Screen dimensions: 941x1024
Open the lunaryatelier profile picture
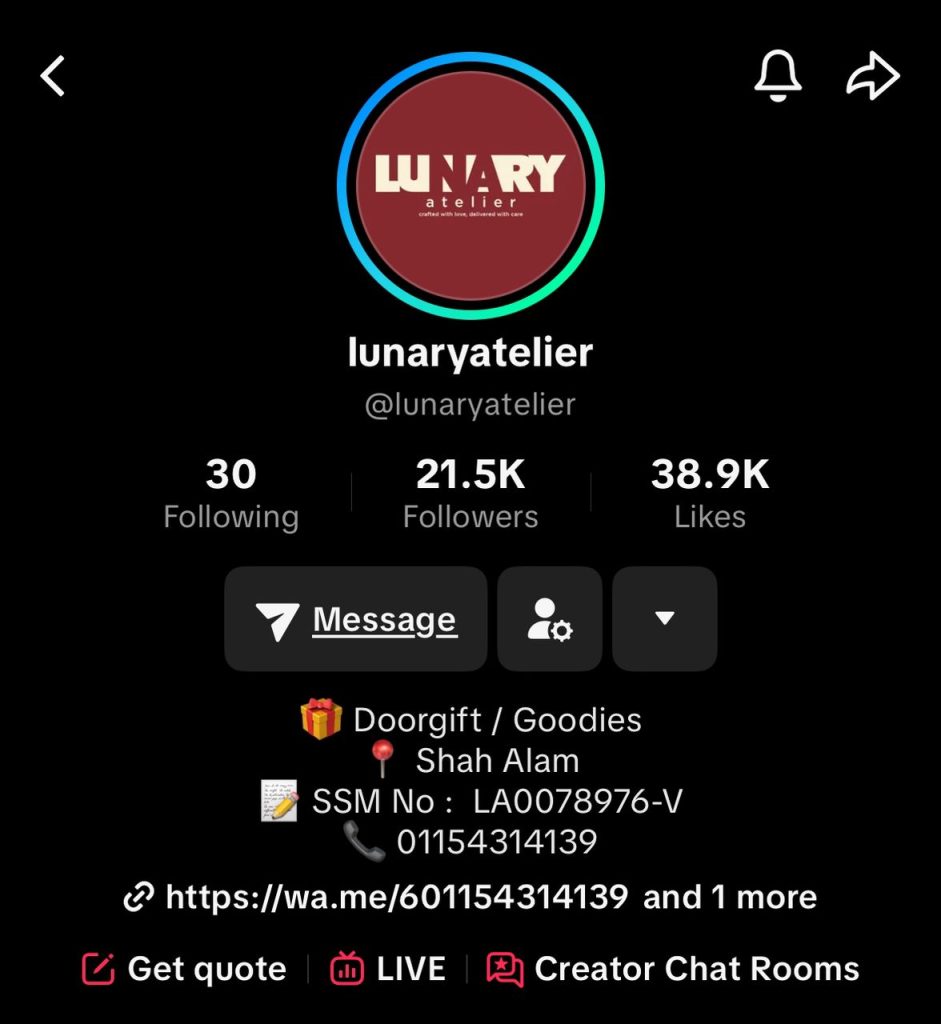(x=470, y=185)
